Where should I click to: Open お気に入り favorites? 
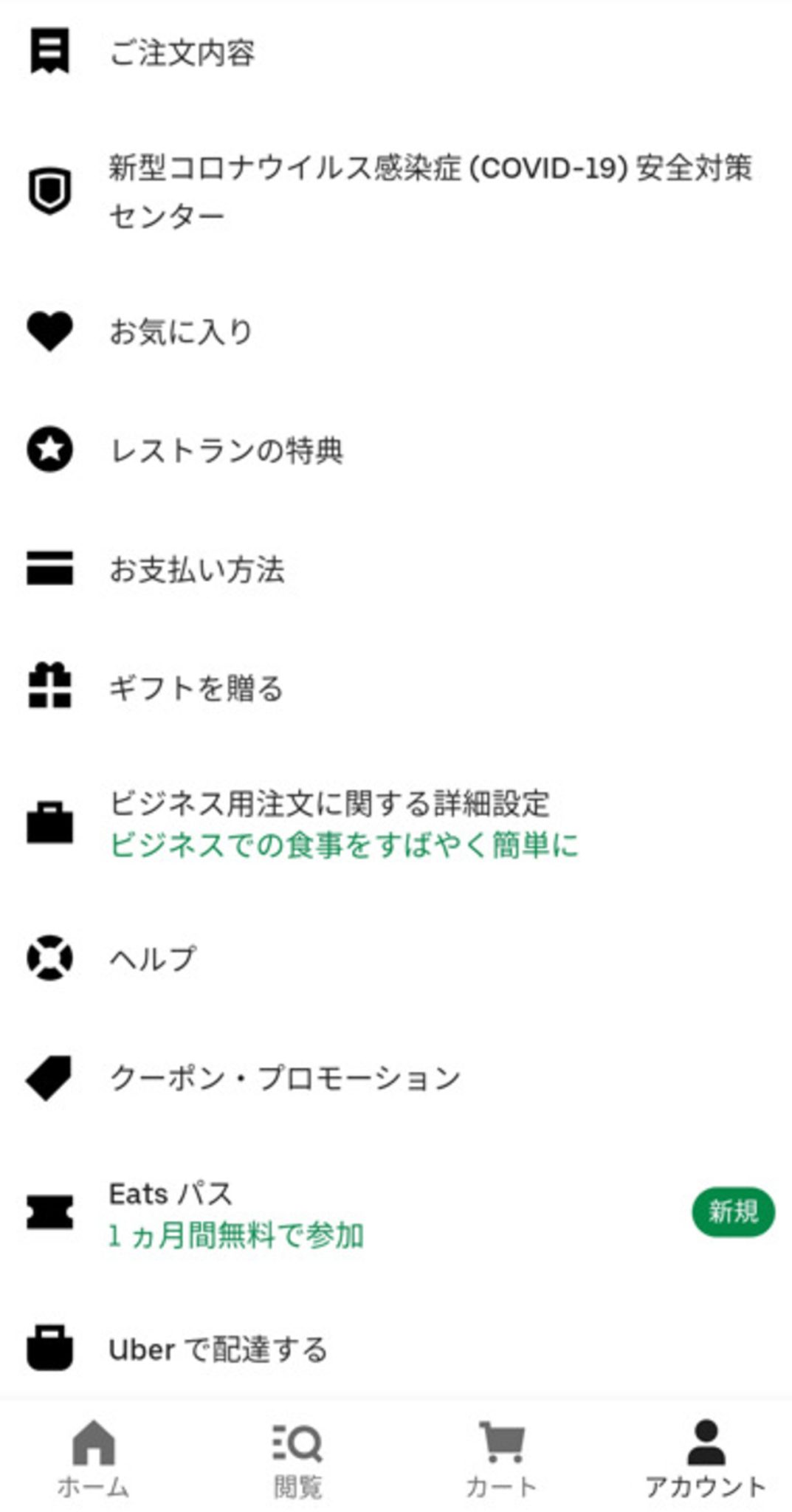pos(181,331)
